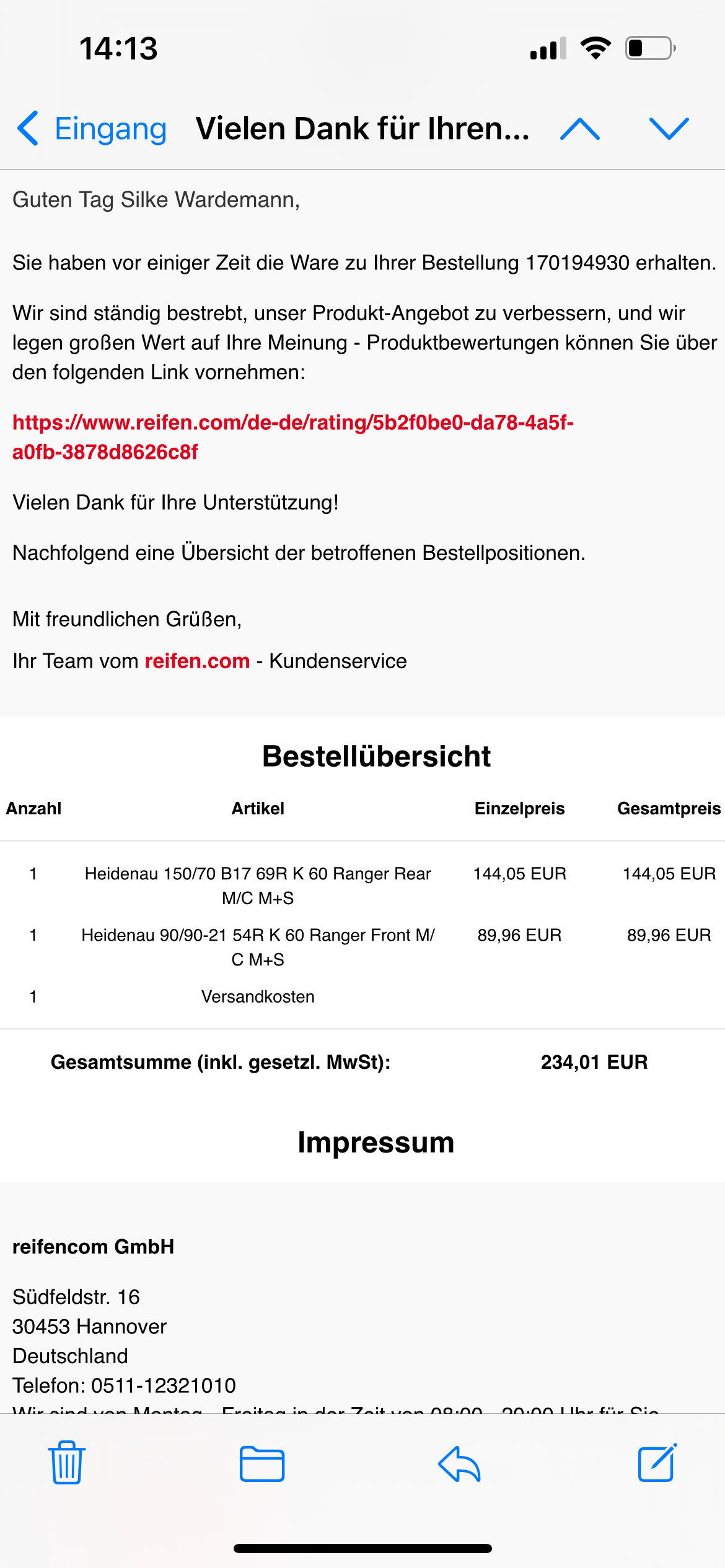Open the reifen.com rating link
This screenshot has width=725, height=1568.
coord(292,437)
